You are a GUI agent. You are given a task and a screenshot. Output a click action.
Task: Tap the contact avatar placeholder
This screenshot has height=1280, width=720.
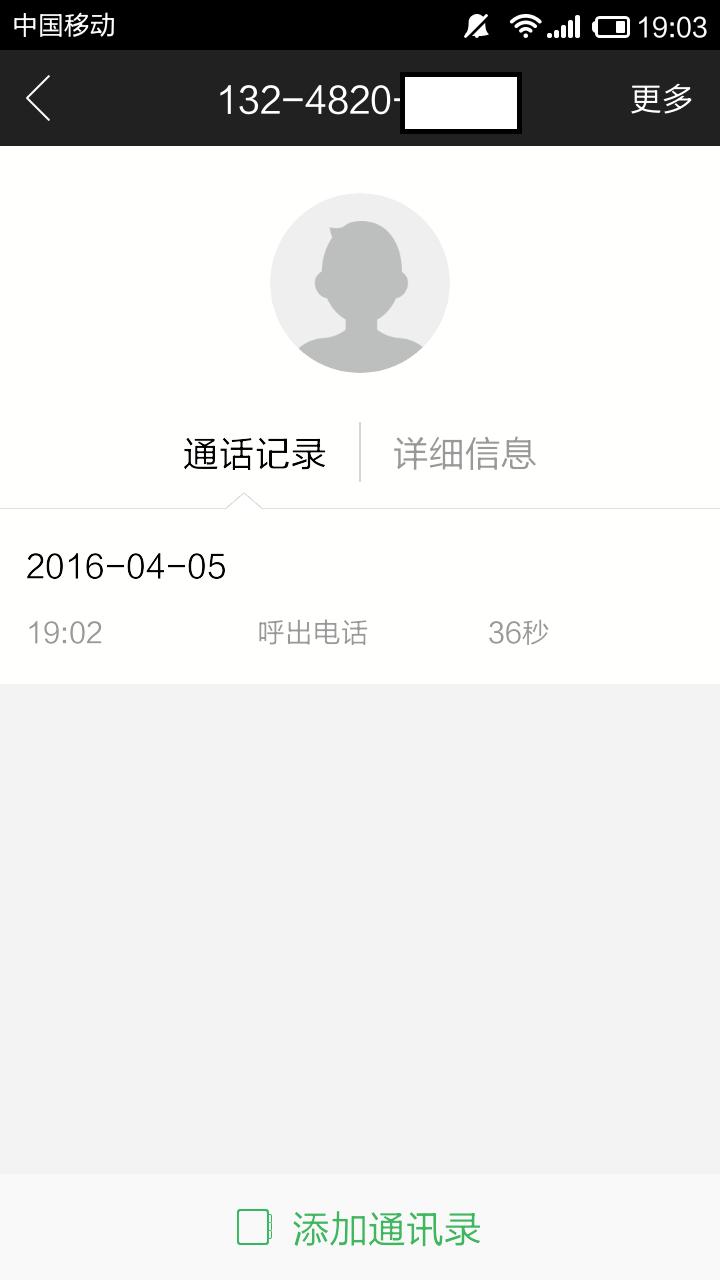click(x=360, y=283)
